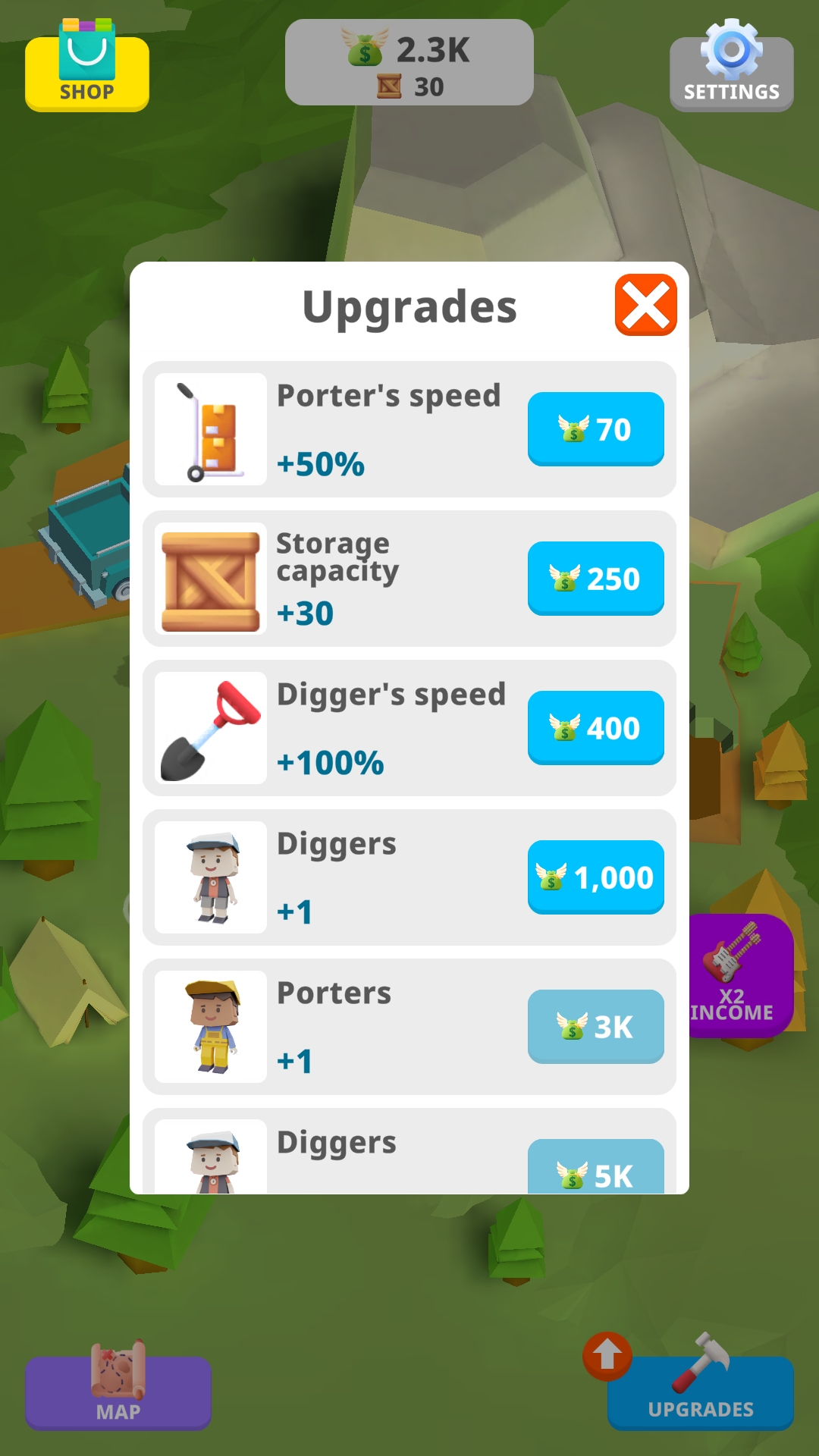
Task: Open Settings
Action: [x=732, y=67]
